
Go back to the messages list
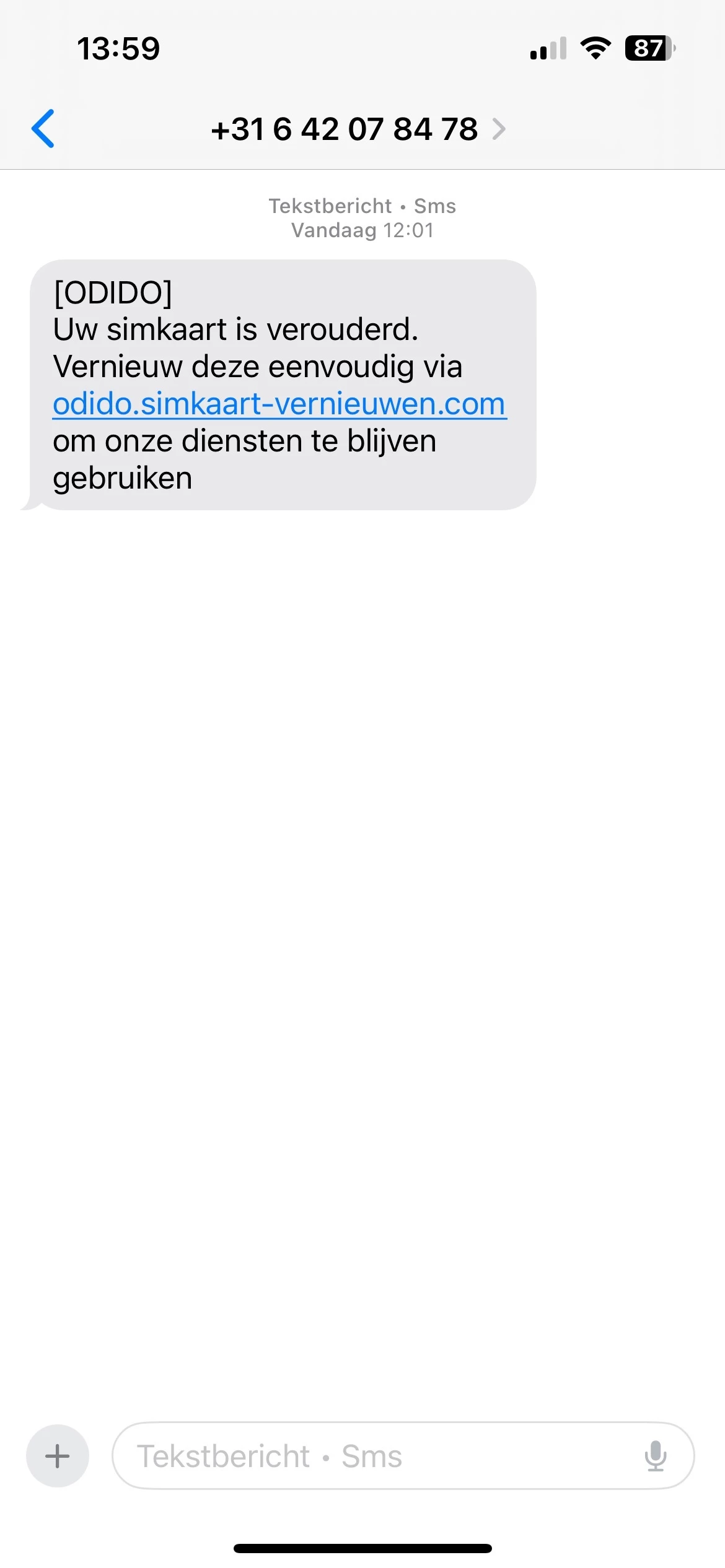coord(43,129)
